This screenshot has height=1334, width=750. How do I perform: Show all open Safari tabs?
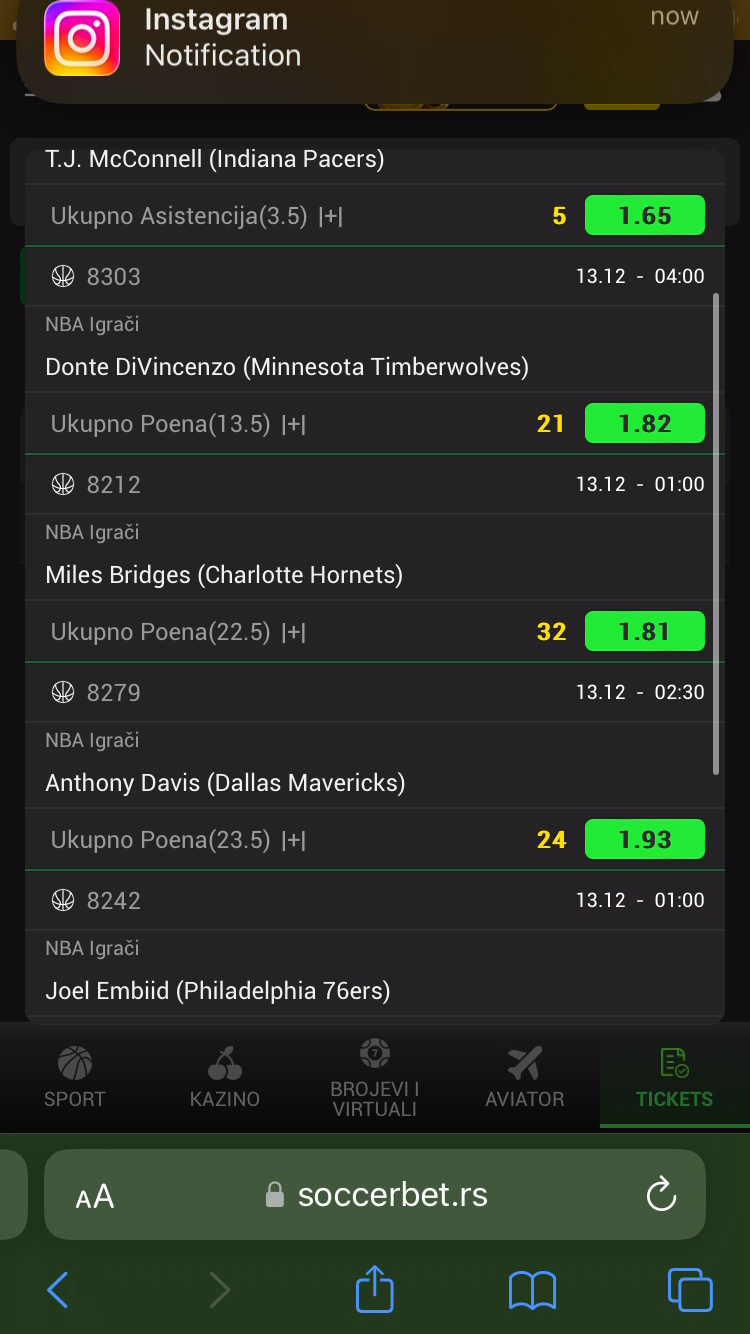pos(690,1290)
